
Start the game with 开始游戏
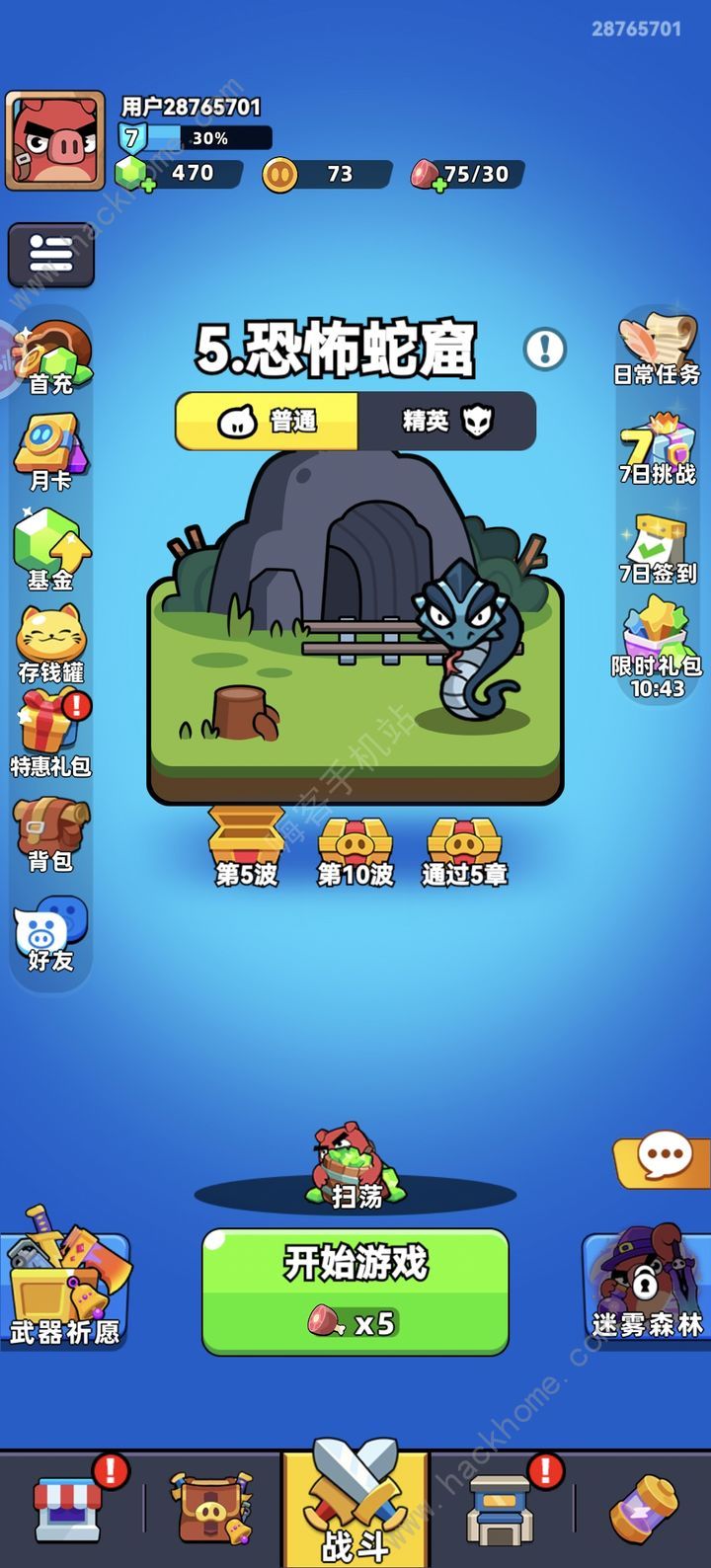[x=355, y=1292]
